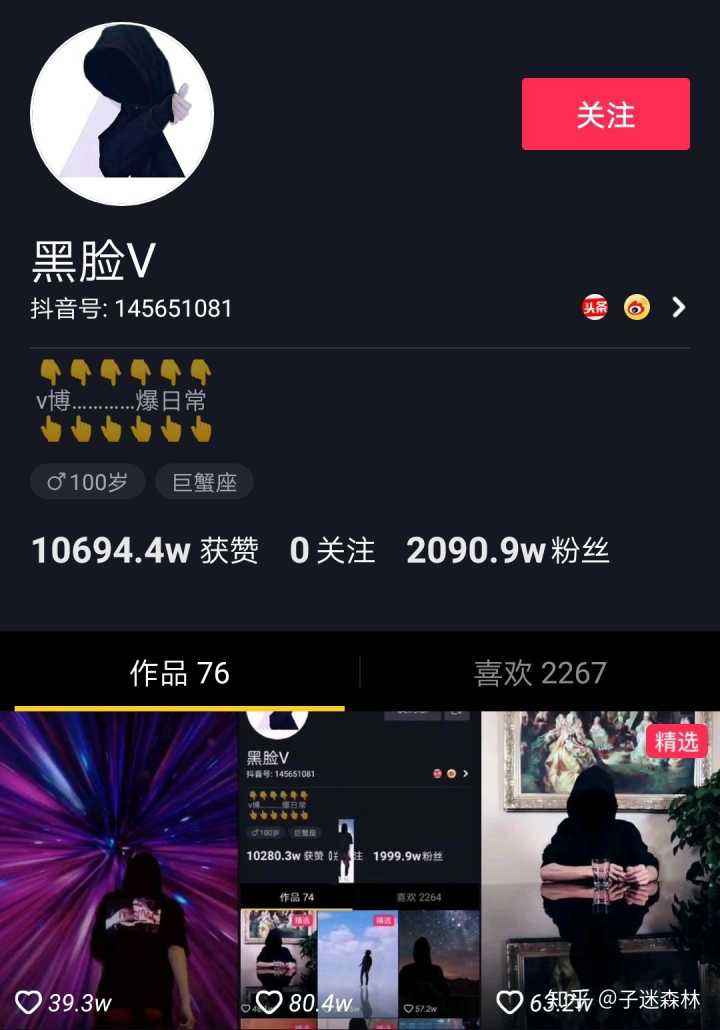Image resolution: width=720 pixels, height=1030 pixels.
Task: Tap the 抖音号 145651081 ID text
Action: tap(130, 309)
